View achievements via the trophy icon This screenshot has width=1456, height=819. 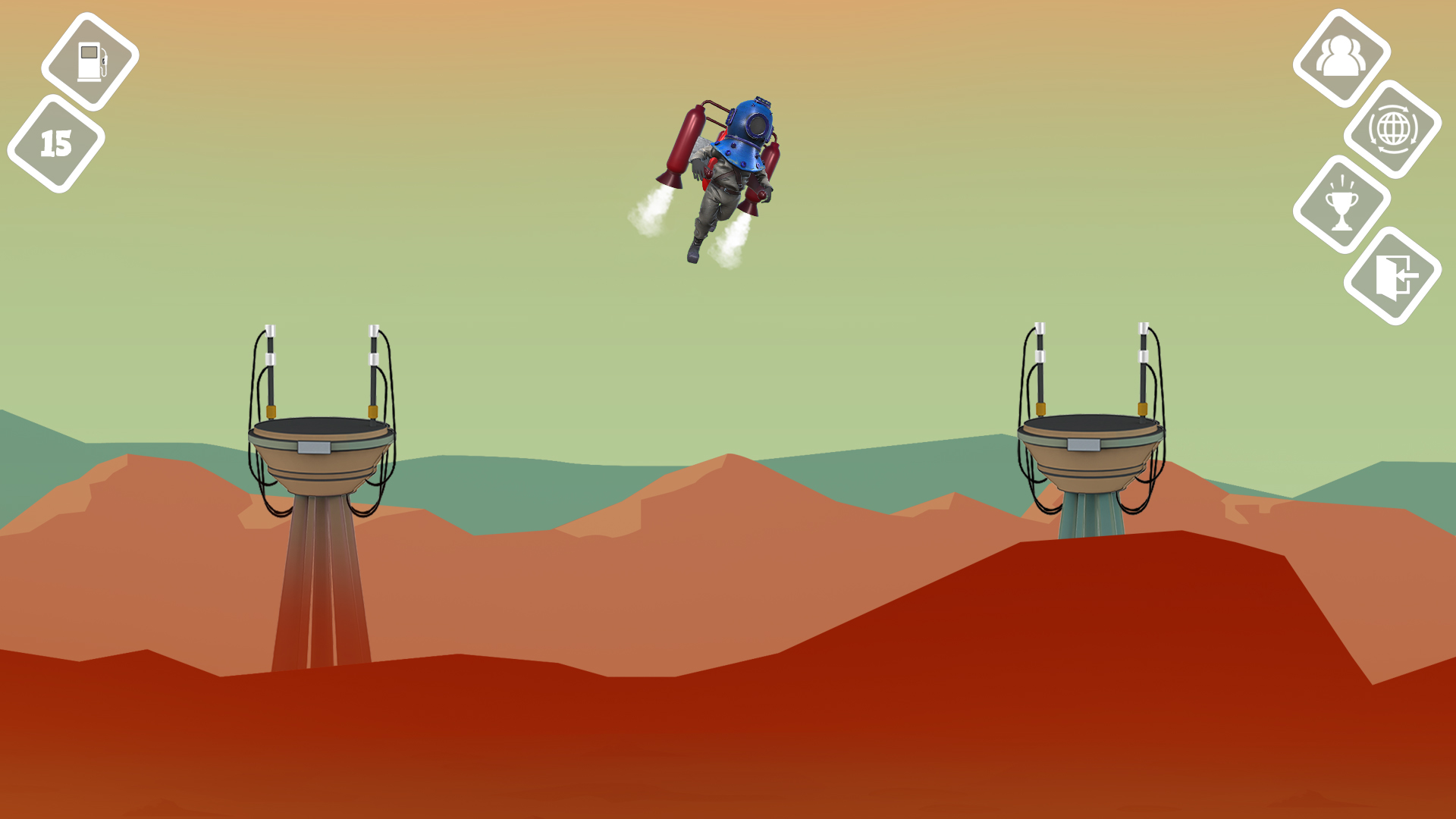click(x=1341, y=204)
